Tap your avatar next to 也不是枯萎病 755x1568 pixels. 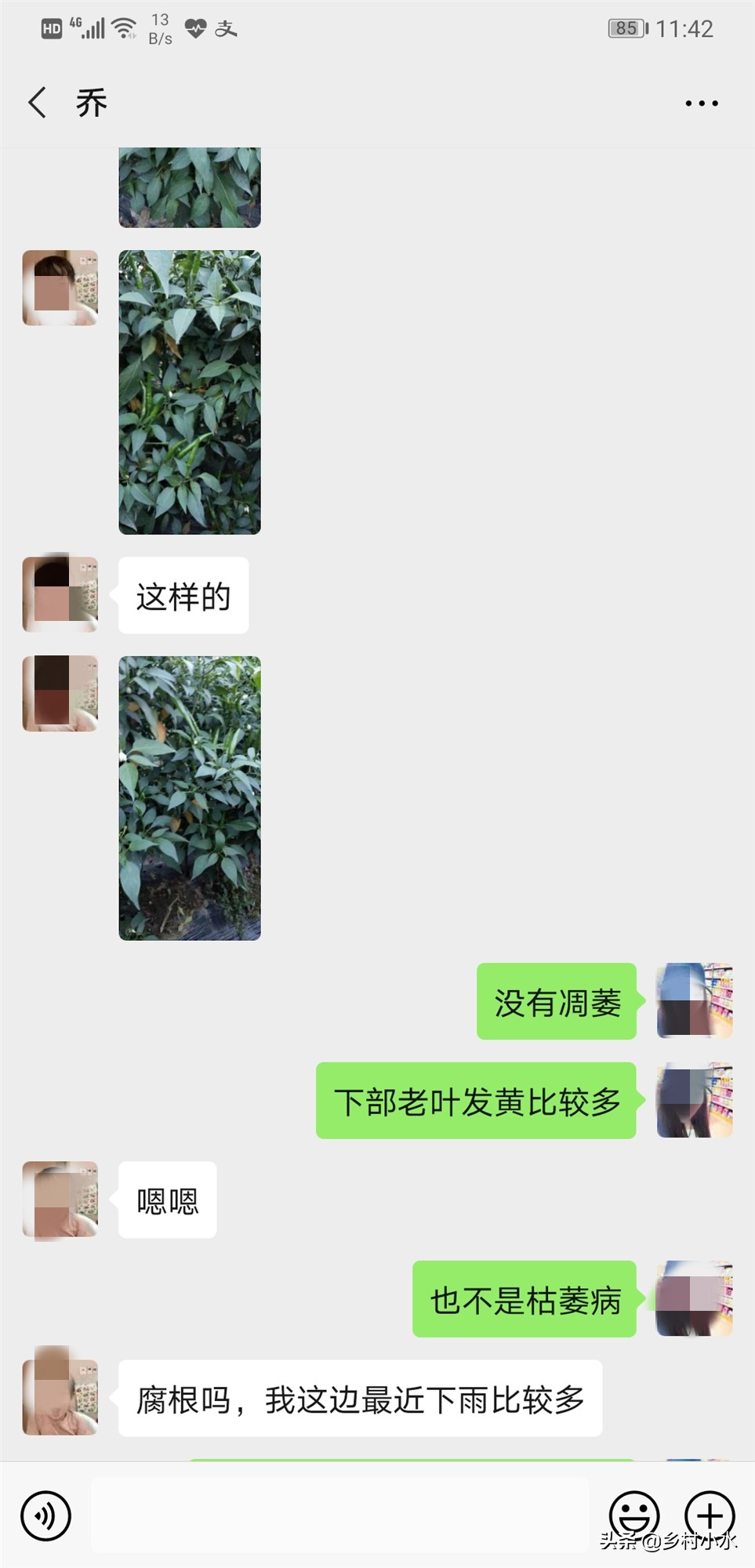point(693,1298)
